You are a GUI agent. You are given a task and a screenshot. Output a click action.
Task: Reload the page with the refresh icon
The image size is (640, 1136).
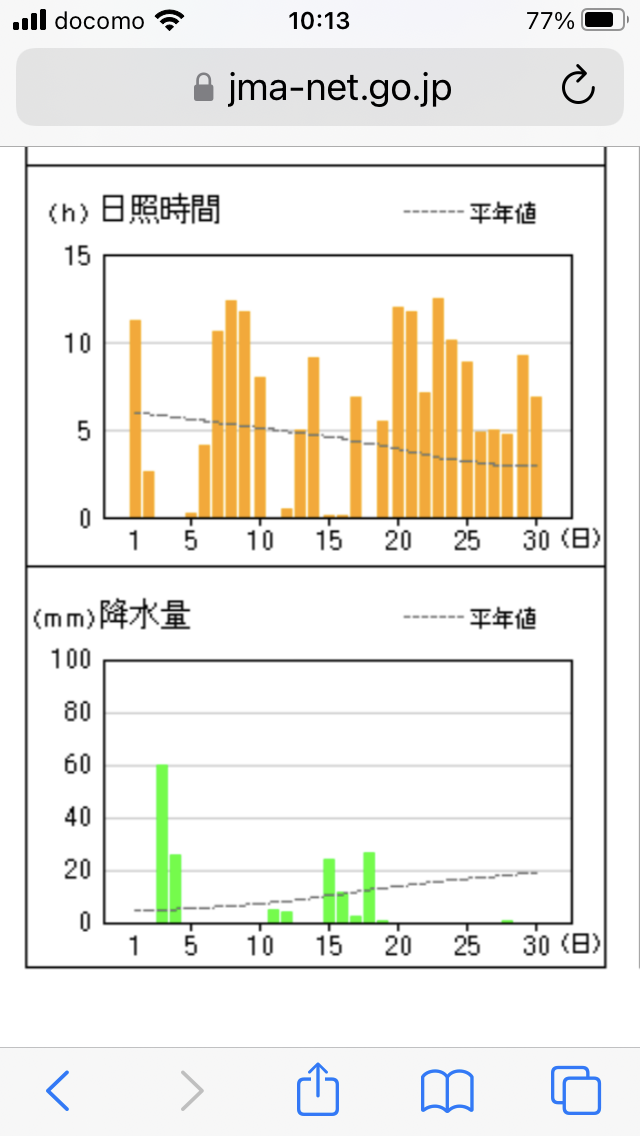point(578,87)
